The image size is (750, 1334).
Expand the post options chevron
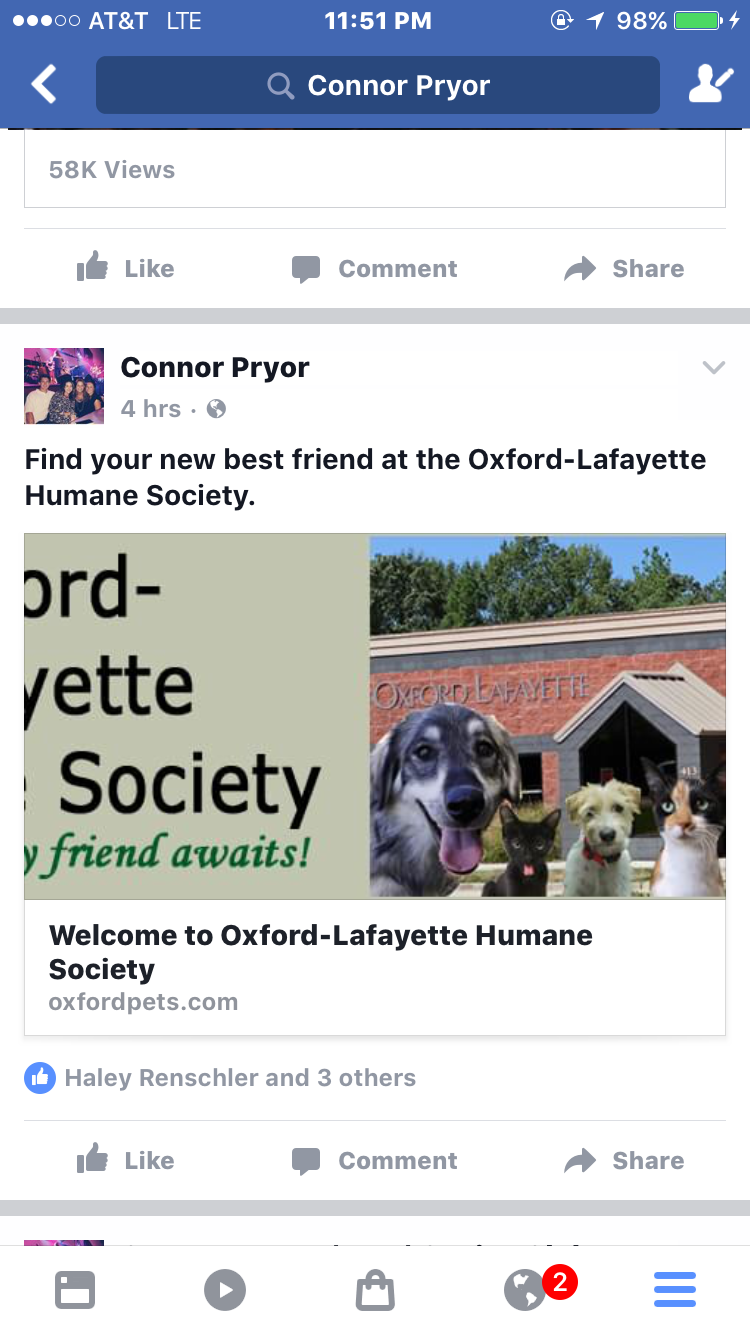[x=713, y=368]
